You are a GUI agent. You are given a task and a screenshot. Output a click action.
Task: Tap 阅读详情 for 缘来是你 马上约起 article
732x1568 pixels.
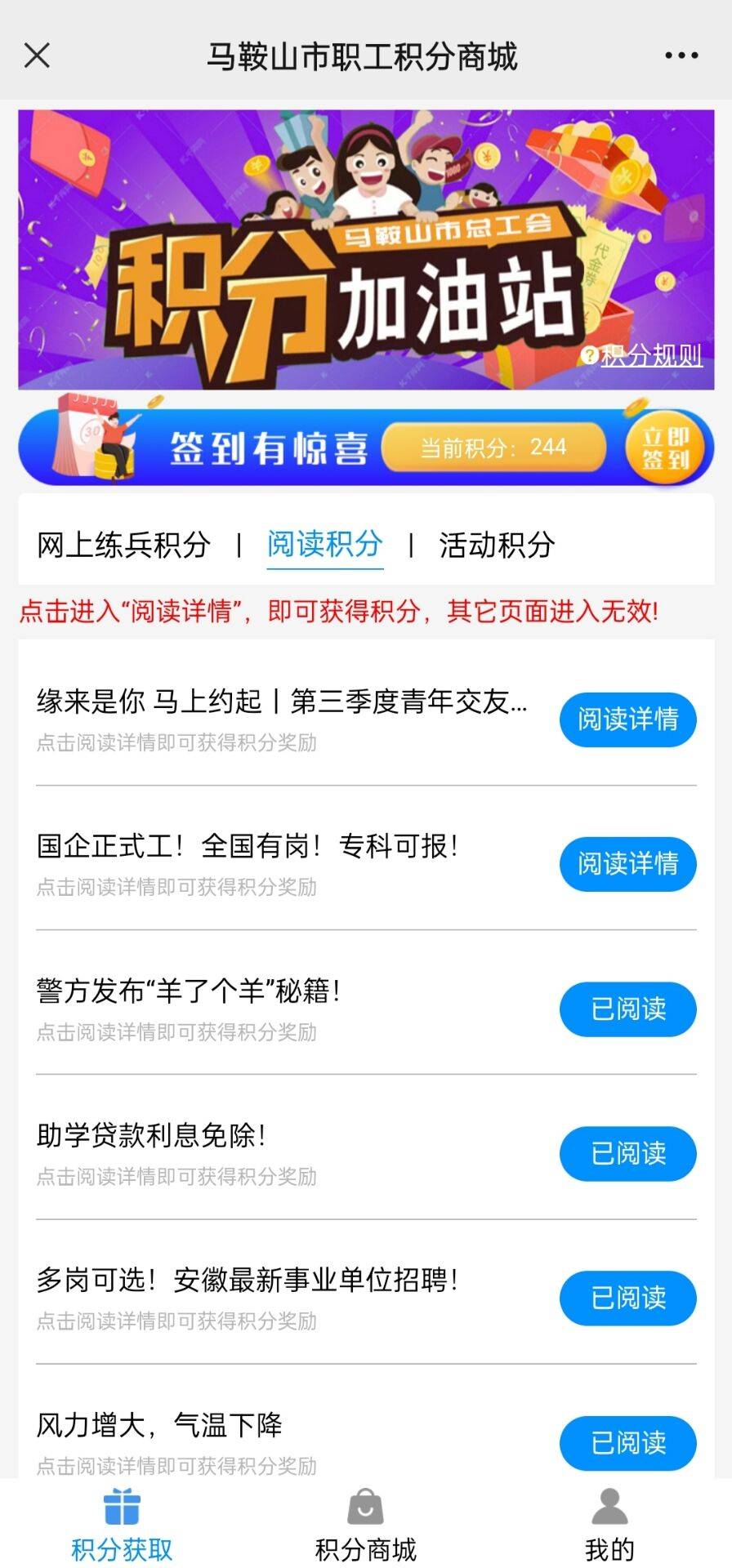point(627,719)
